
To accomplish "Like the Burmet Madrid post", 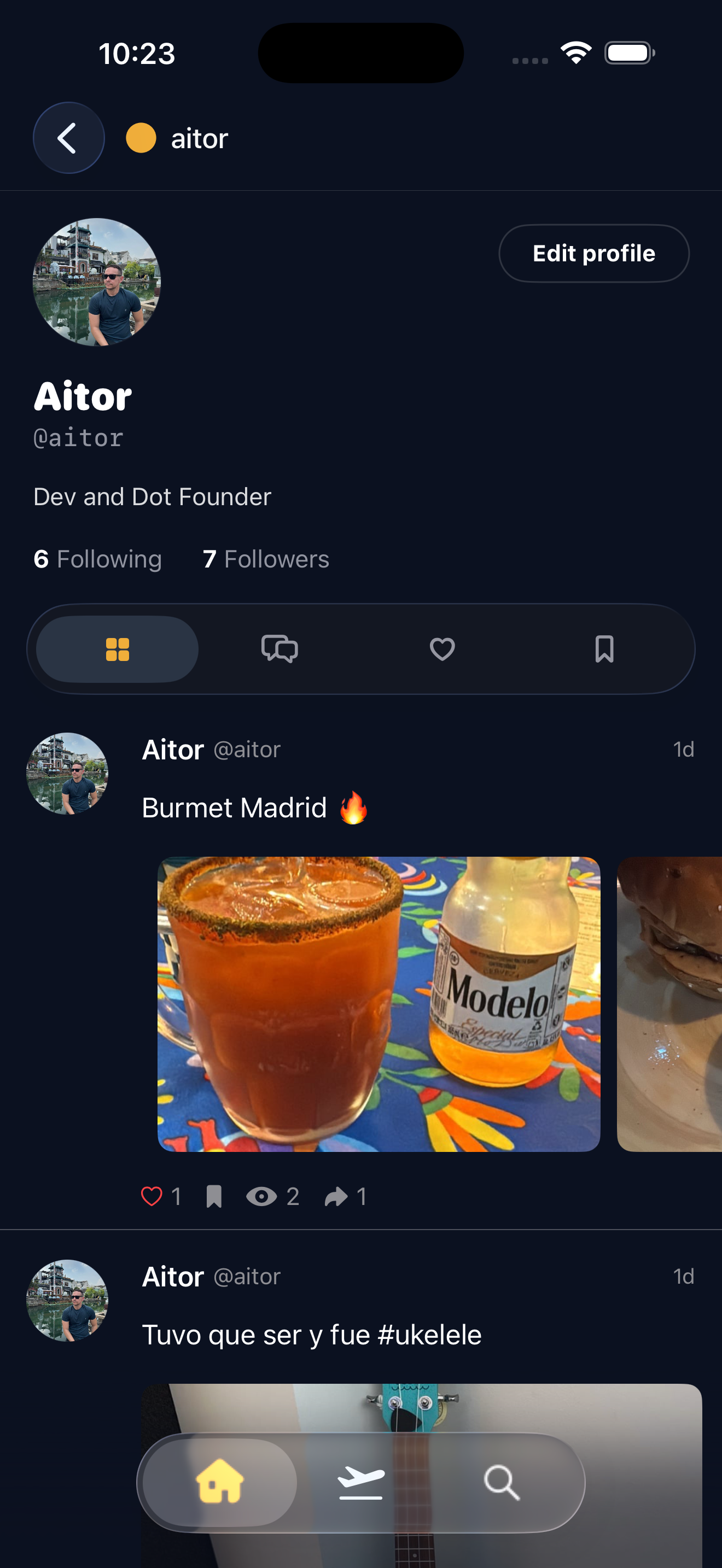I will coord(152,1196).
